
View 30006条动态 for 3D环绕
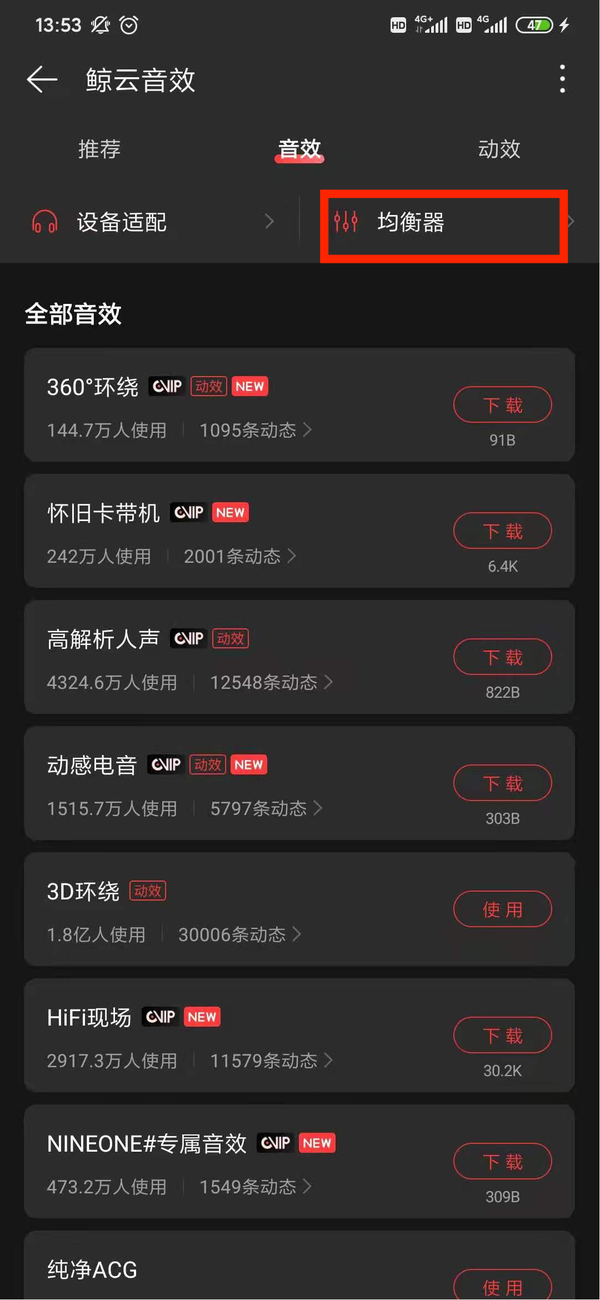[240, 934]
